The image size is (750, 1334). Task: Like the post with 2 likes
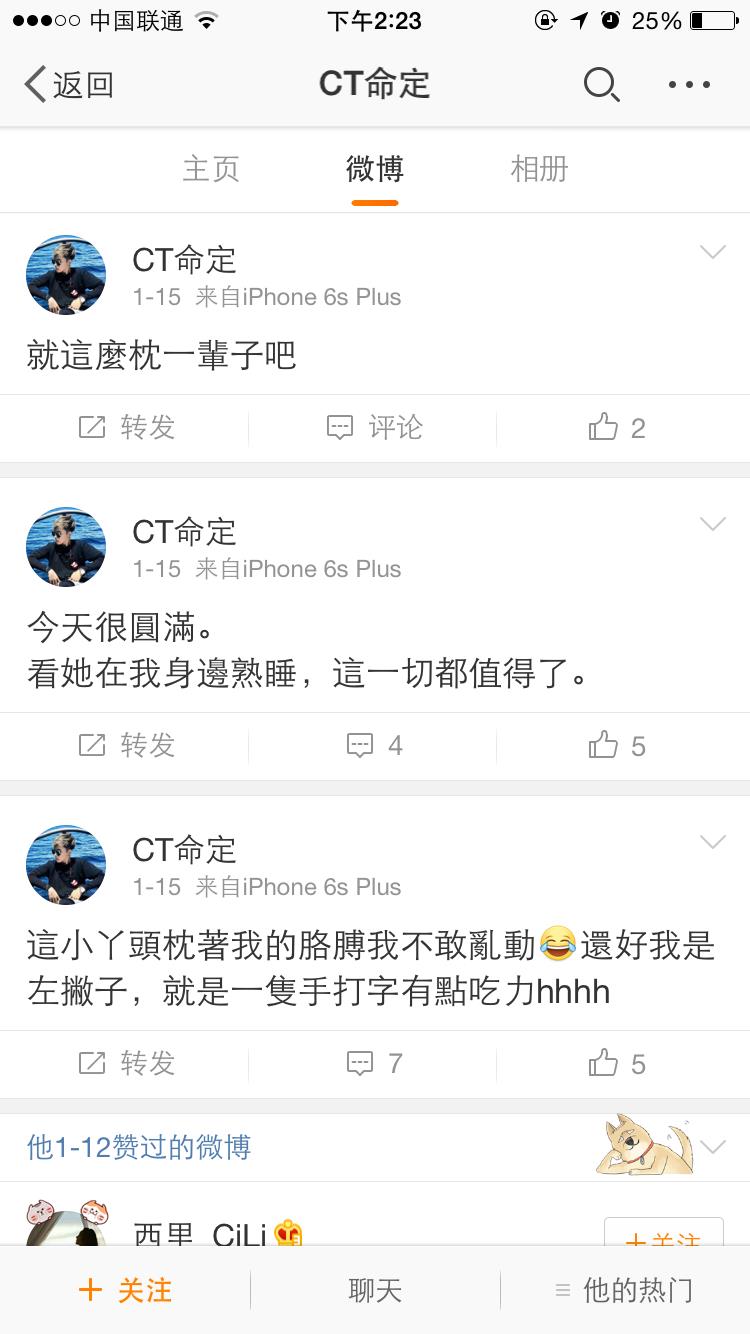coord(617,428)
